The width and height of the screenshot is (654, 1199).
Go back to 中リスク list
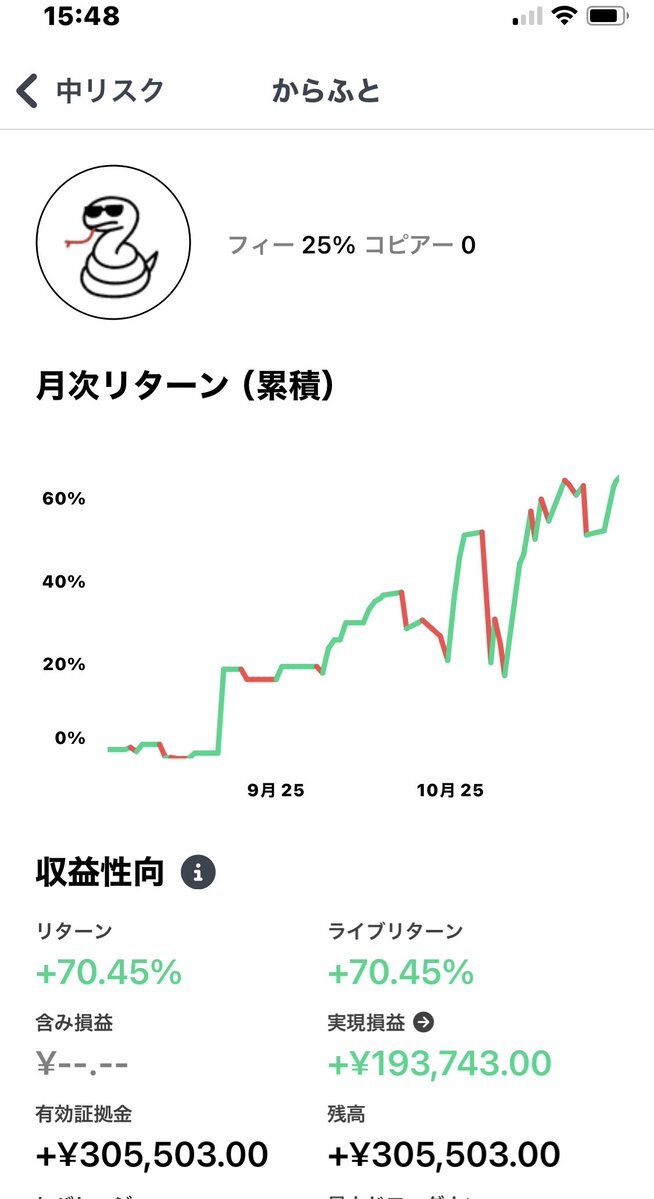click(88, 91)
